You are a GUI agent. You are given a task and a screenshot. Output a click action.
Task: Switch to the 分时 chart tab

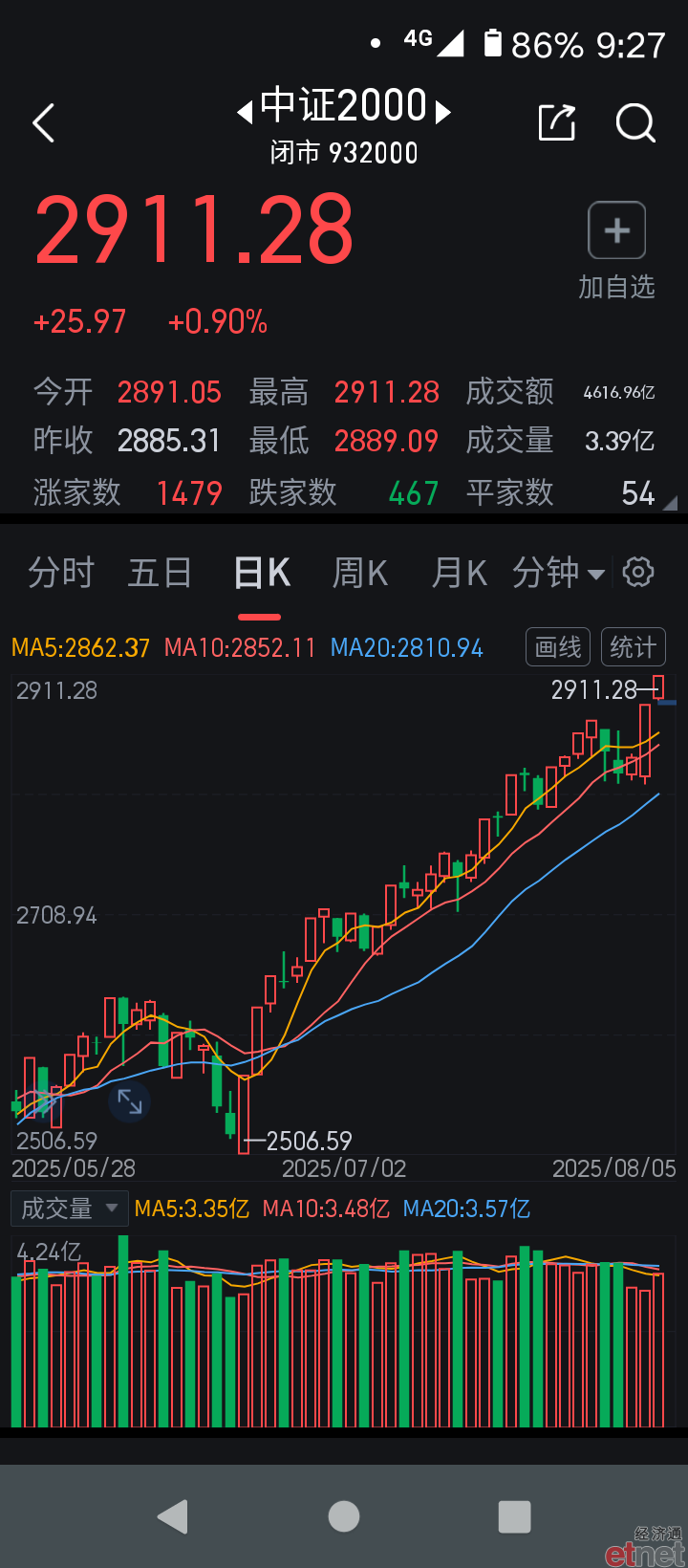click(61, 573)
